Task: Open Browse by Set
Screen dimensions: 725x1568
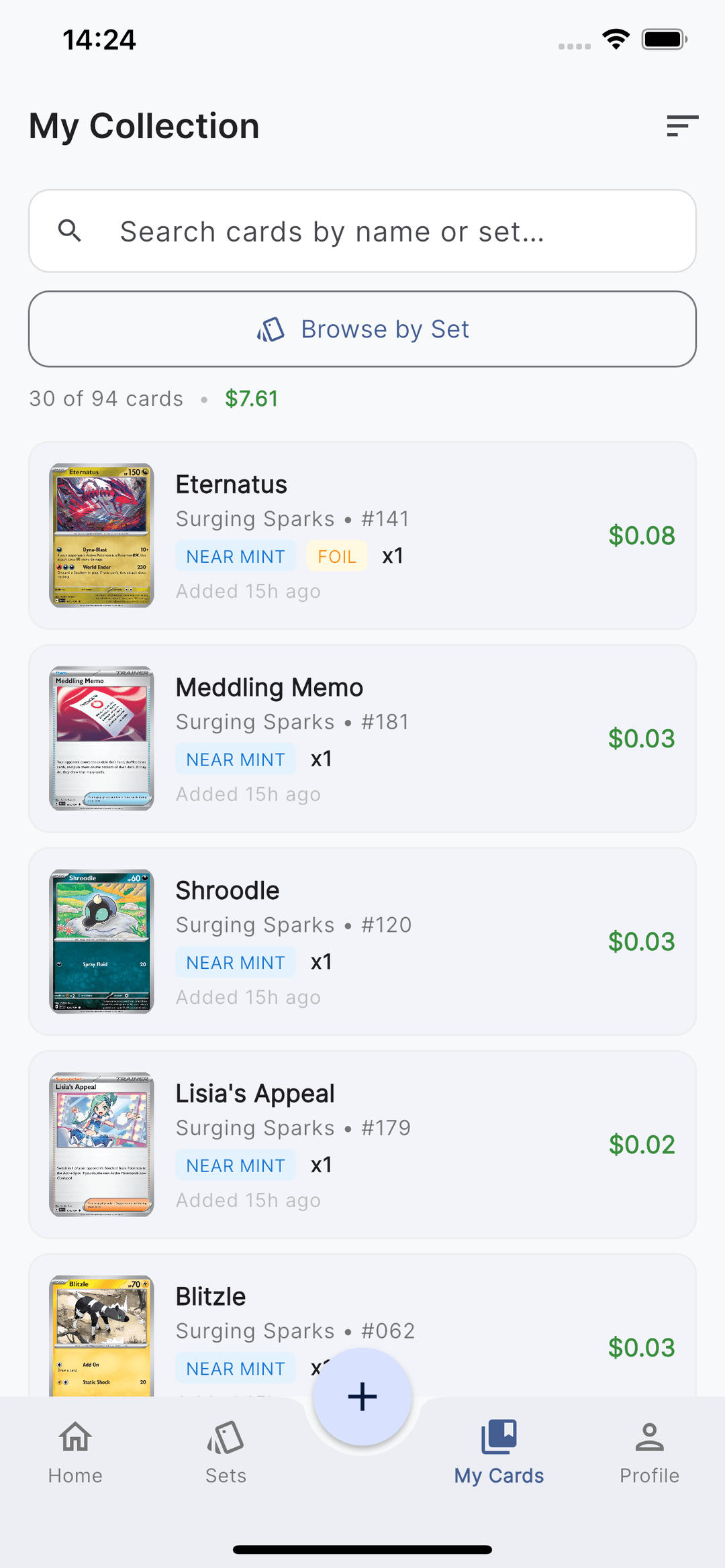Action: [x=362, y=329]
